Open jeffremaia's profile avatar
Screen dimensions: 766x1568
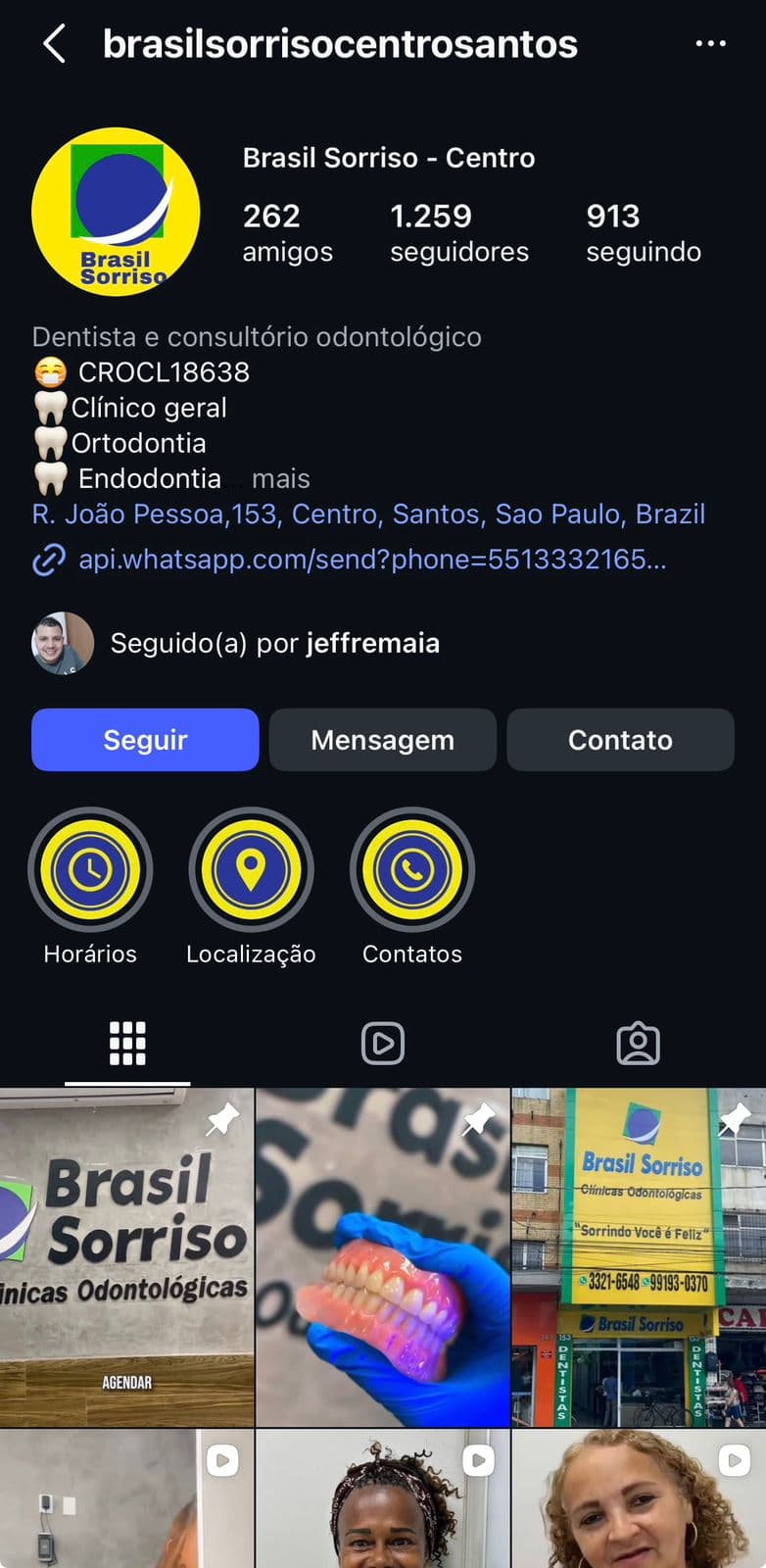pyautogui.click(x=61, y=643)
